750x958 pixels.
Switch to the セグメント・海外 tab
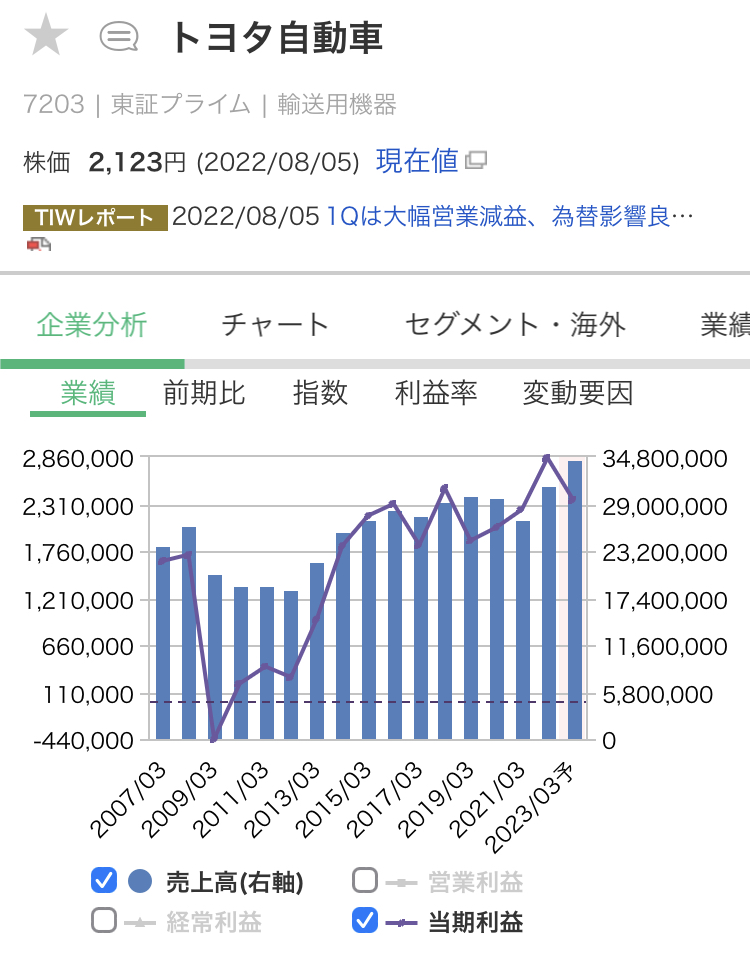[515, 325]
